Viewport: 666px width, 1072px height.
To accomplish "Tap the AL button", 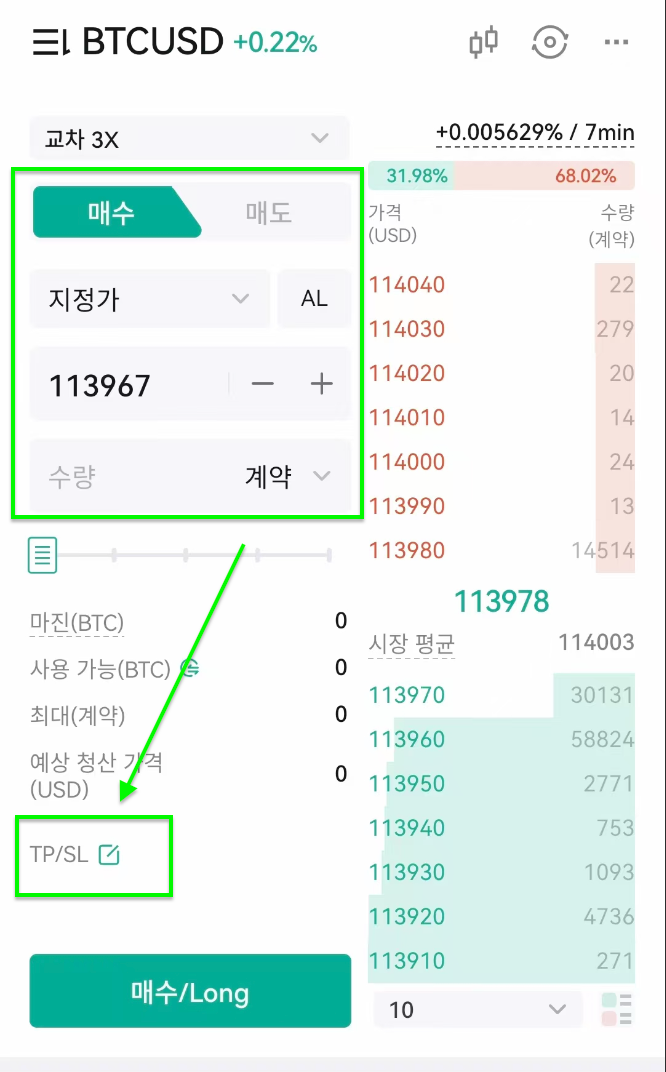I will (315, 299).
